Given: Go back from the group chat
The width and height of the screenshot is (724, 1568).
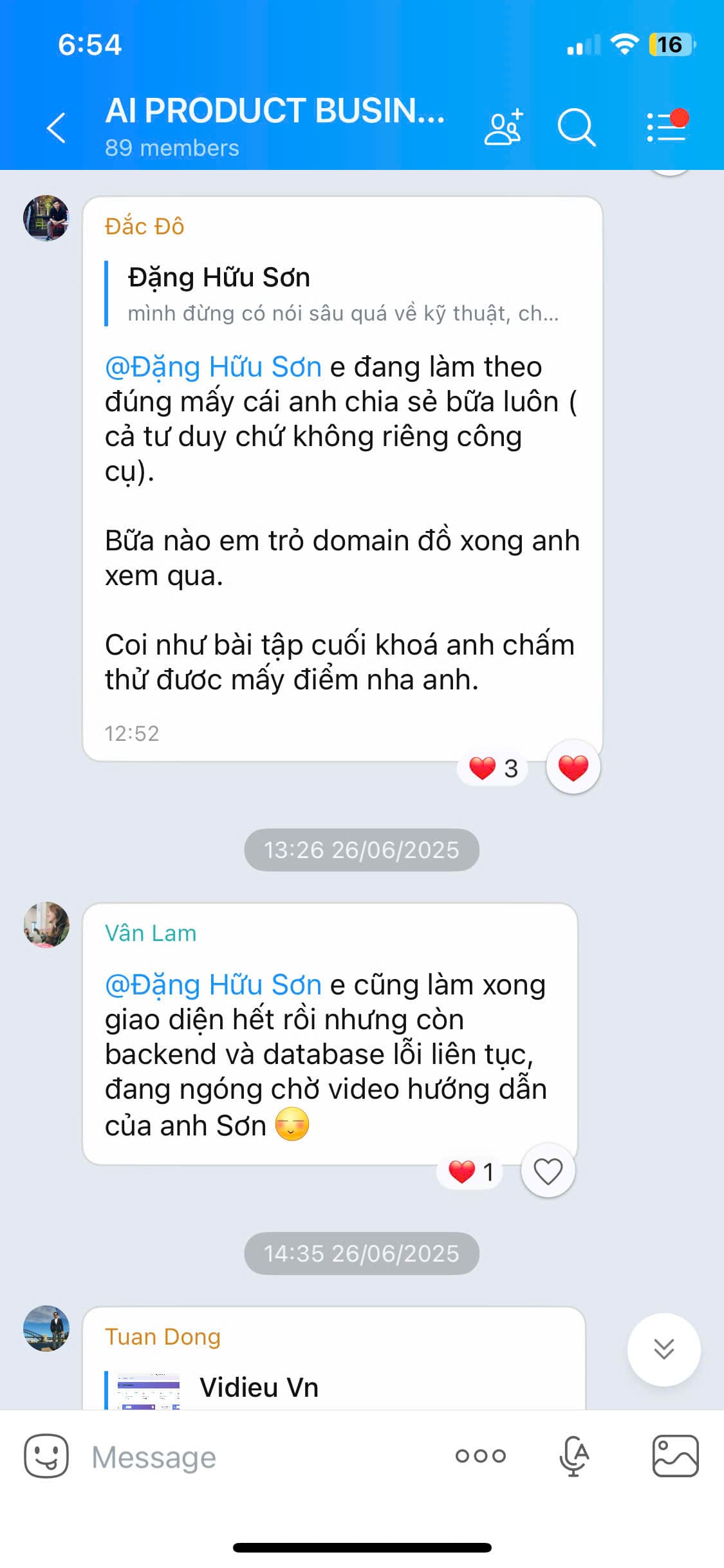Looking at the screenshot, I should [57, 127].
